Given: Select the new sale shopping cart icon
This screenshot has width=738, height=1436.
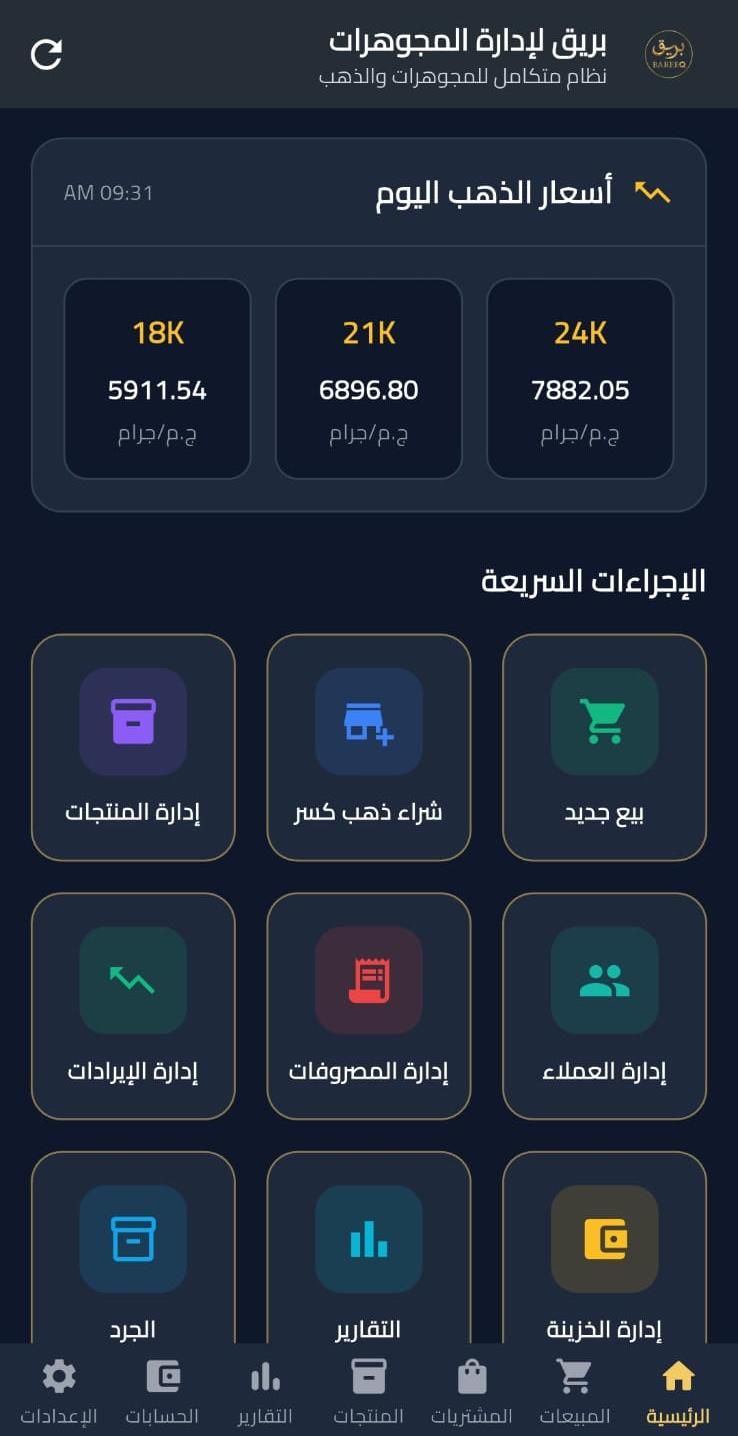Looking at the screenshot, I should (604, 720).
